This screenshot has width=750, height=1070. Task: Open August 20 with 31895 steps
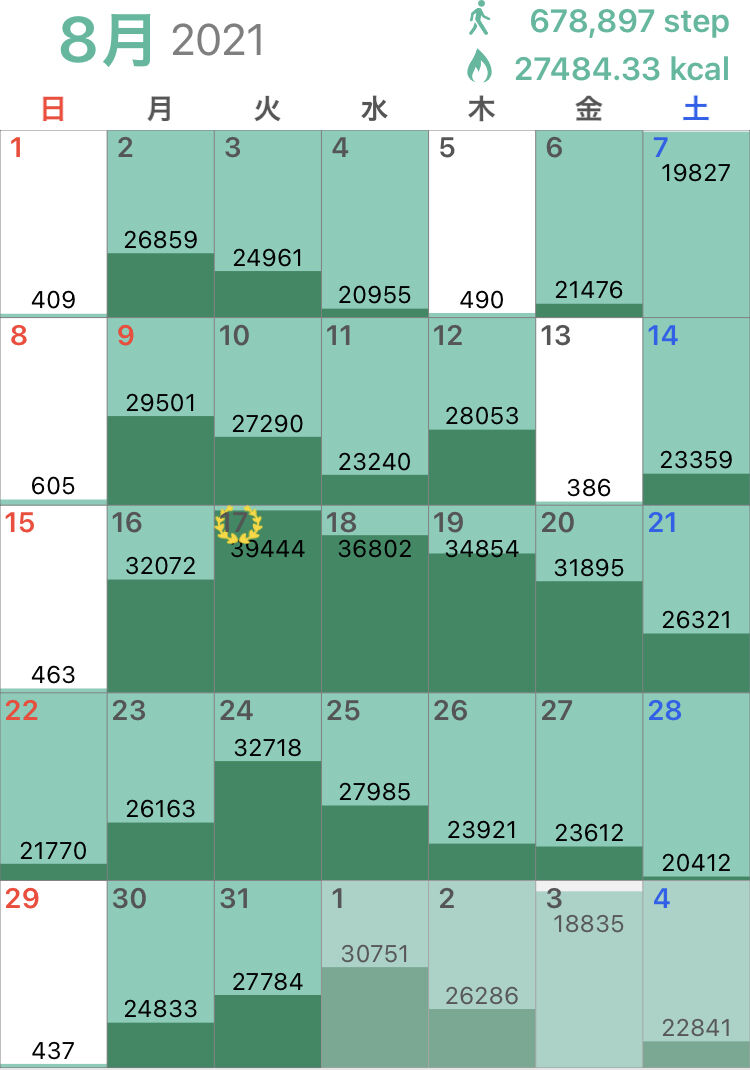[589, 599]
